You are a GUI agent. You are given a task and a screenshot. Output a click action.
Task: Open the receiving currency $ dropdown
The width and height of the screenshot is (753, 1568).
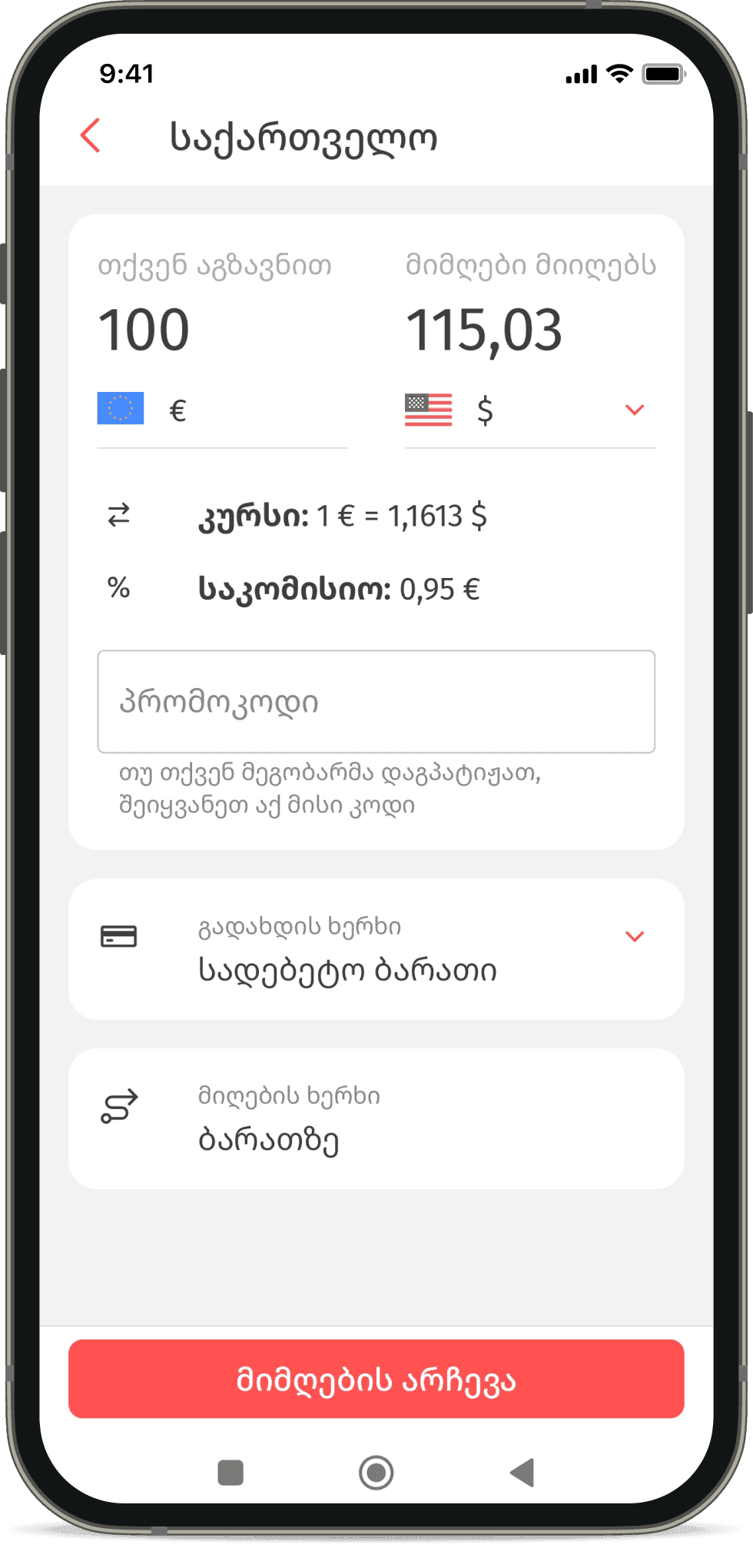pos(633,410)
